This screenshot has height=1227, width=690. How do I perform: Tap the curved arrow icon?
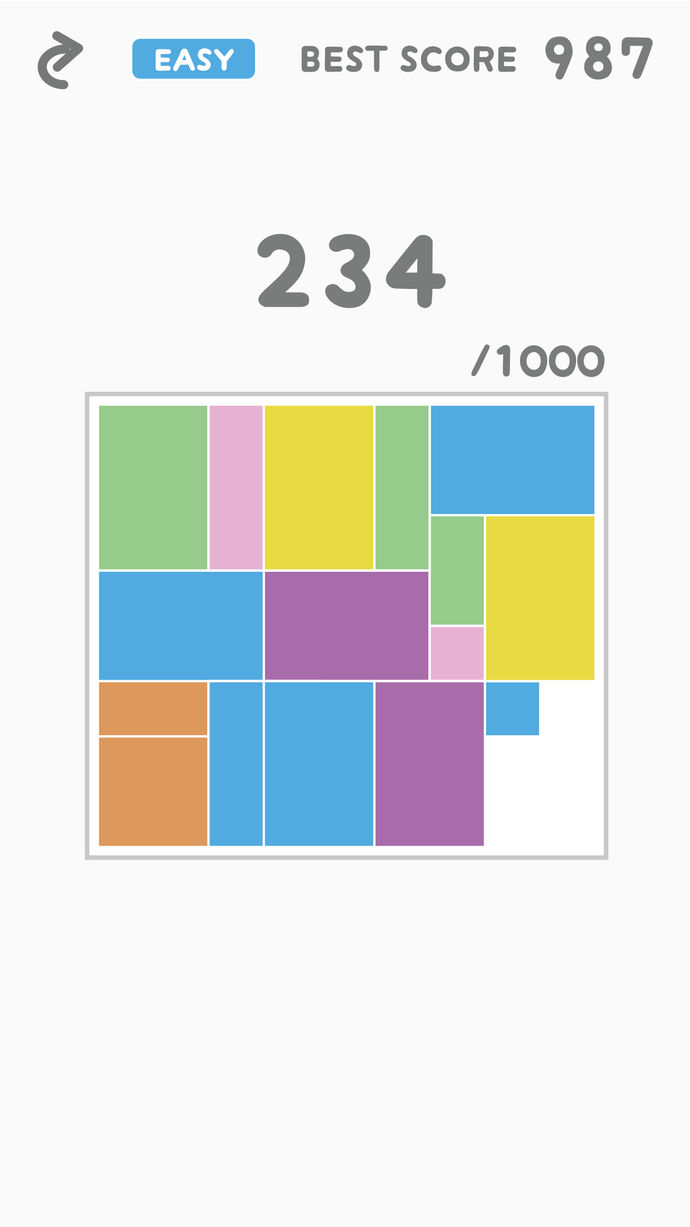point(60,60)
